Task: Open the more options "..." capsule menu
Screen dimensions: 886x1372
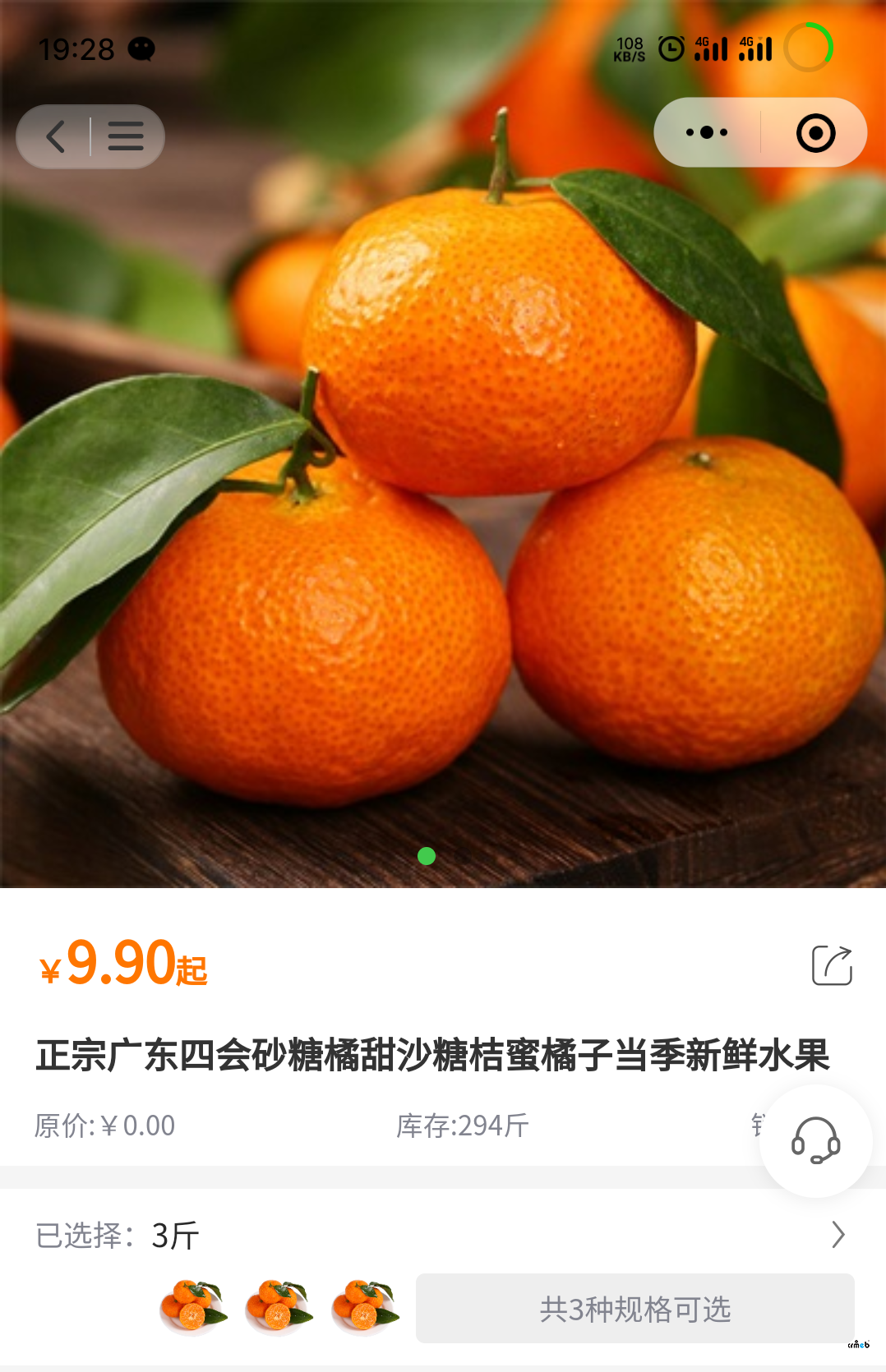Action: click(x=708, y=131)
